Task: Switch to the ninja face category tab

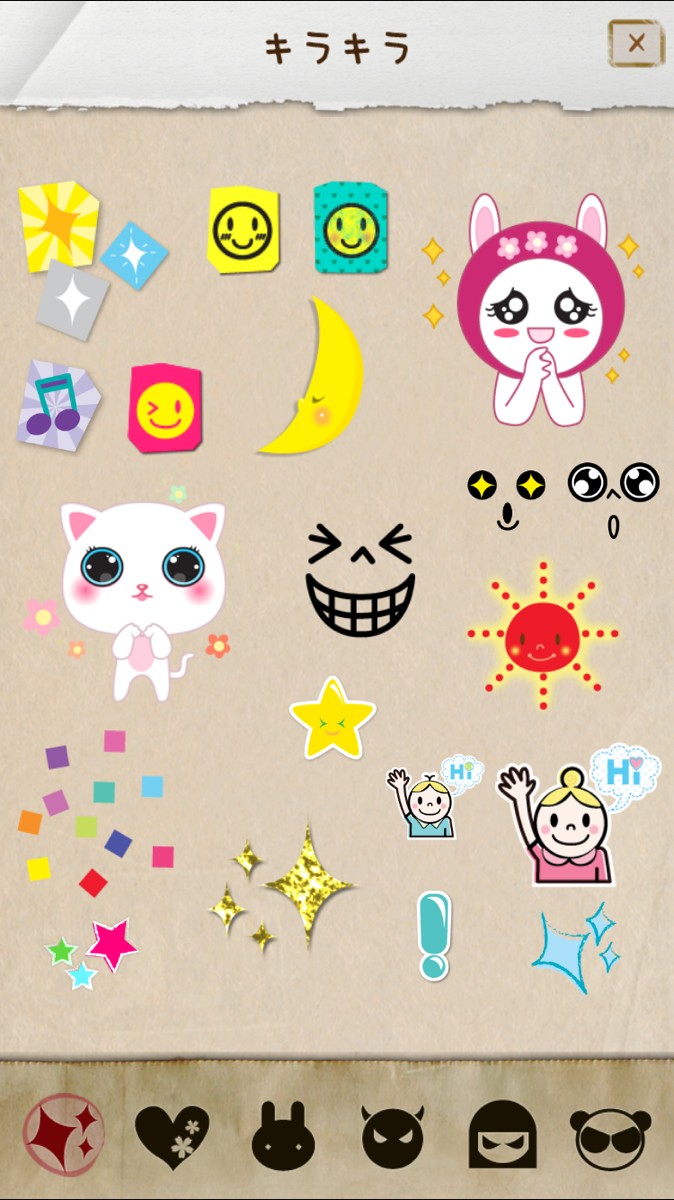Action: click(x=504, y=1138)
